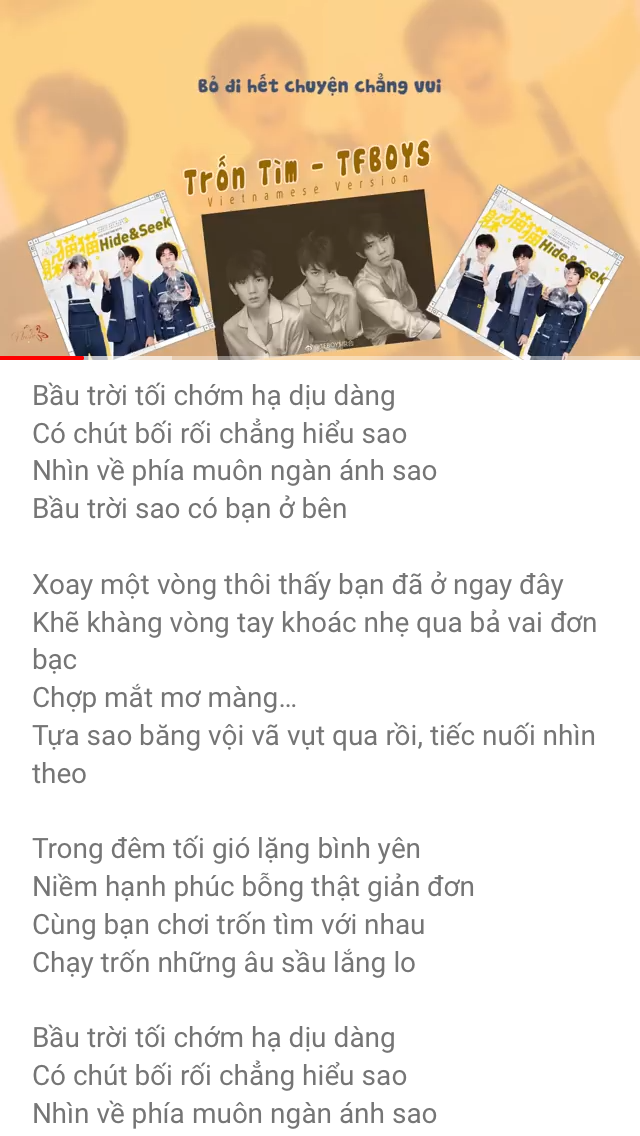The height and width of the screenshot is (1136, 640).
Task: Tap the Trốn Tìm video to show playback controls
Action: click(x=320, y=180)
